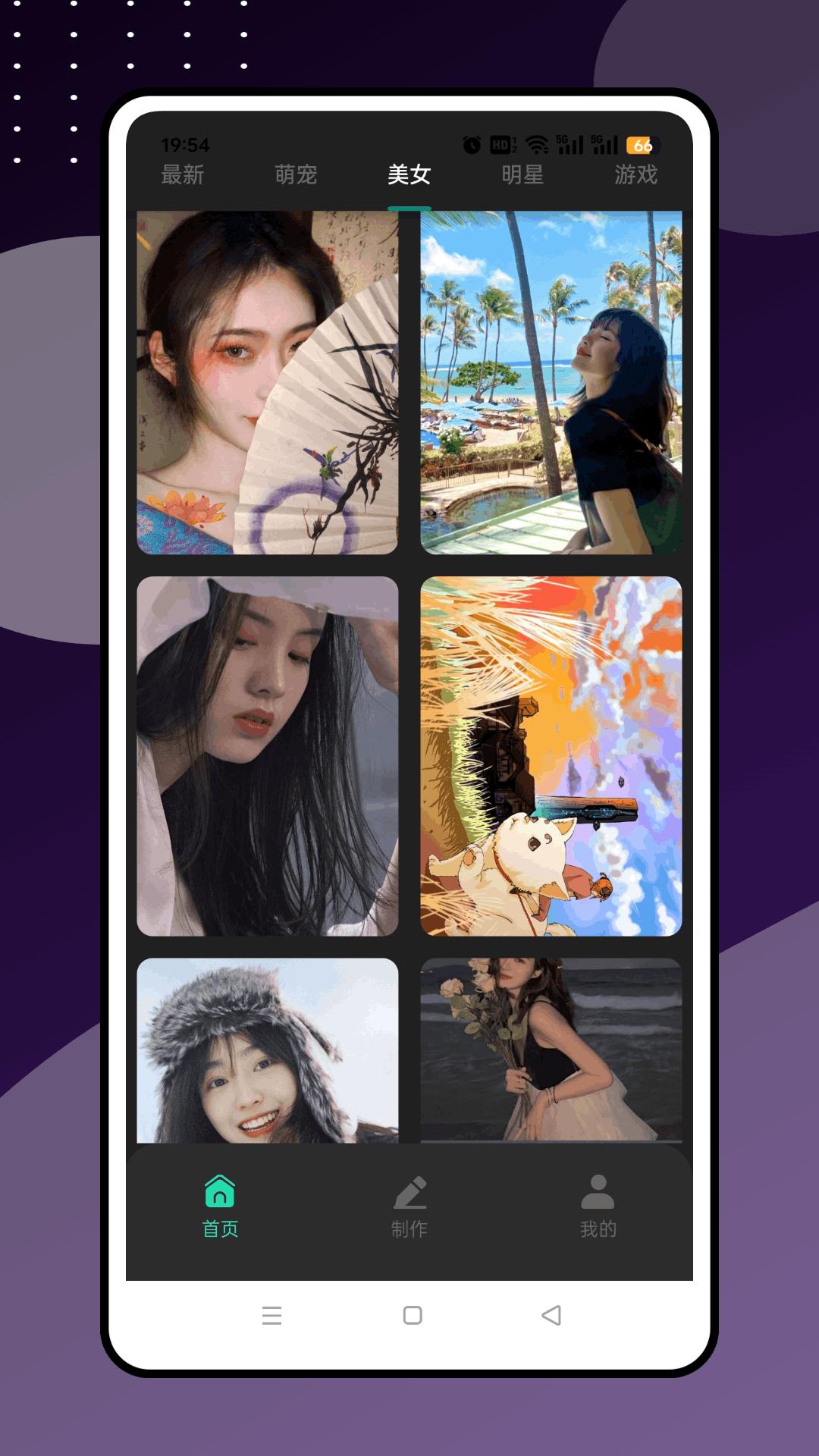
Task: Tap the alarm clock icon in status bar
Action: click(x=472, y=141)
